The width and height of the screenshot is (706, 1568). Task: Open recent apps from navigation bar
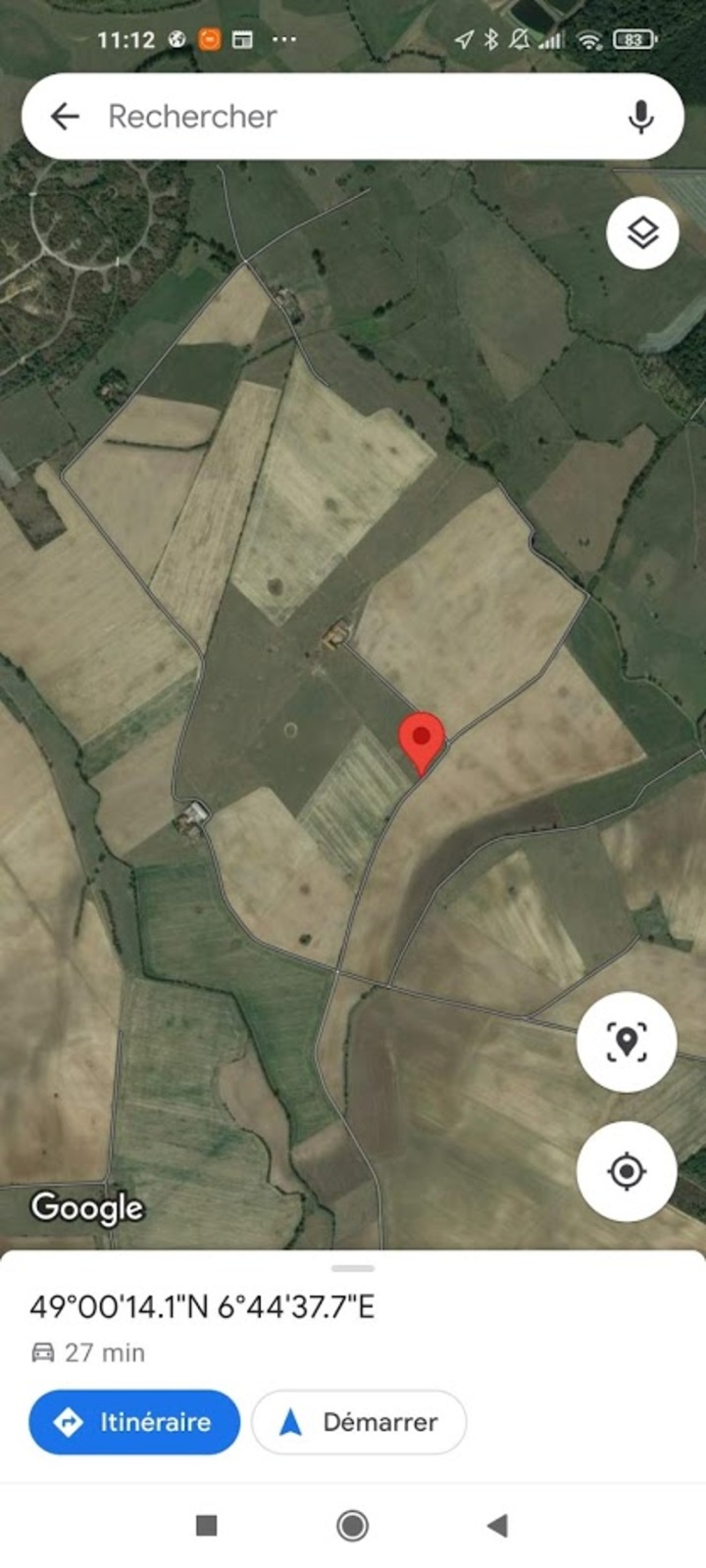(x=206, y=1525)
